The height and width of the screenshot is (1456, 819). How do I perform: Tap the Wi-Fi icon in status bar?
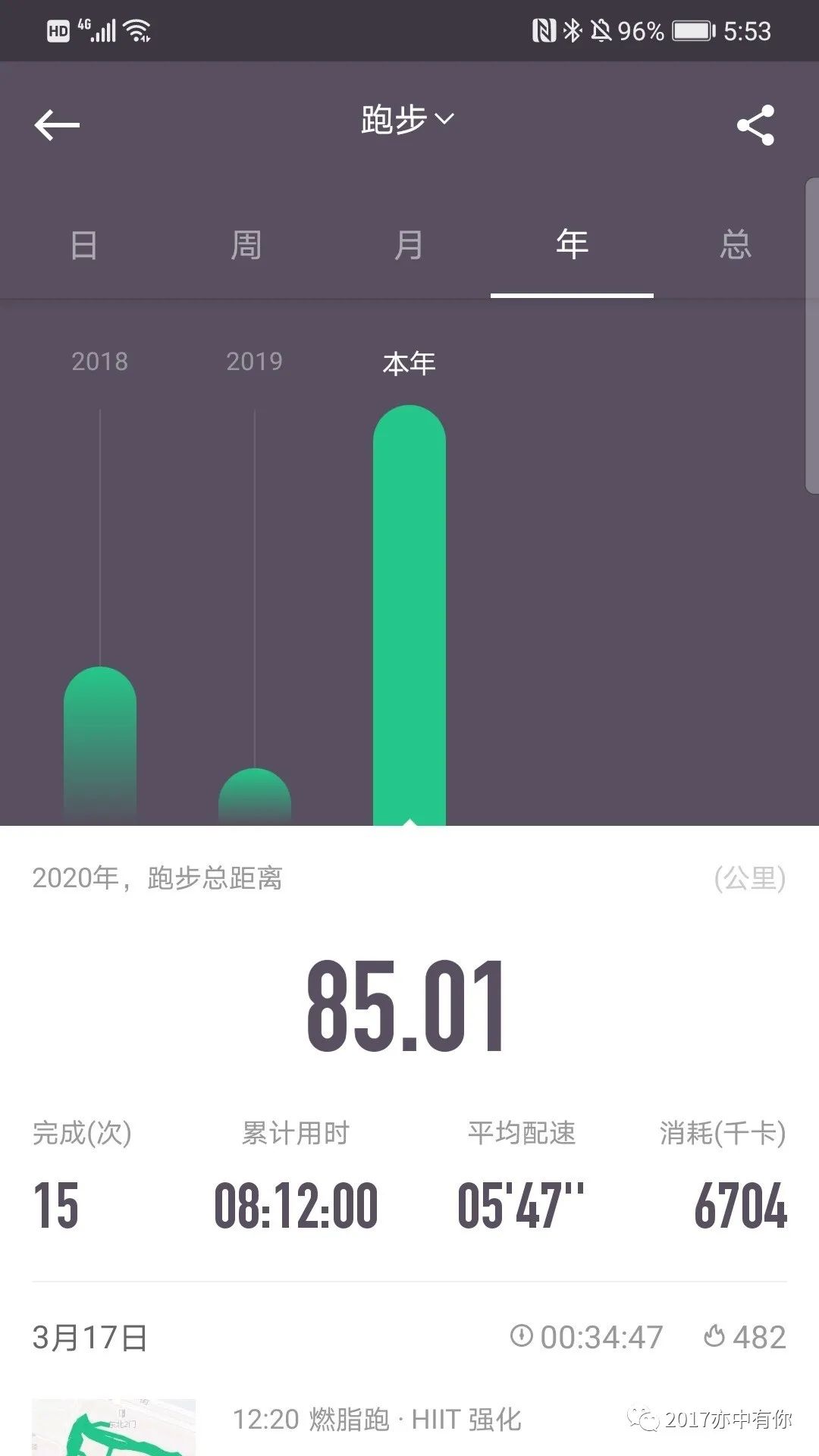coord(139,29)
